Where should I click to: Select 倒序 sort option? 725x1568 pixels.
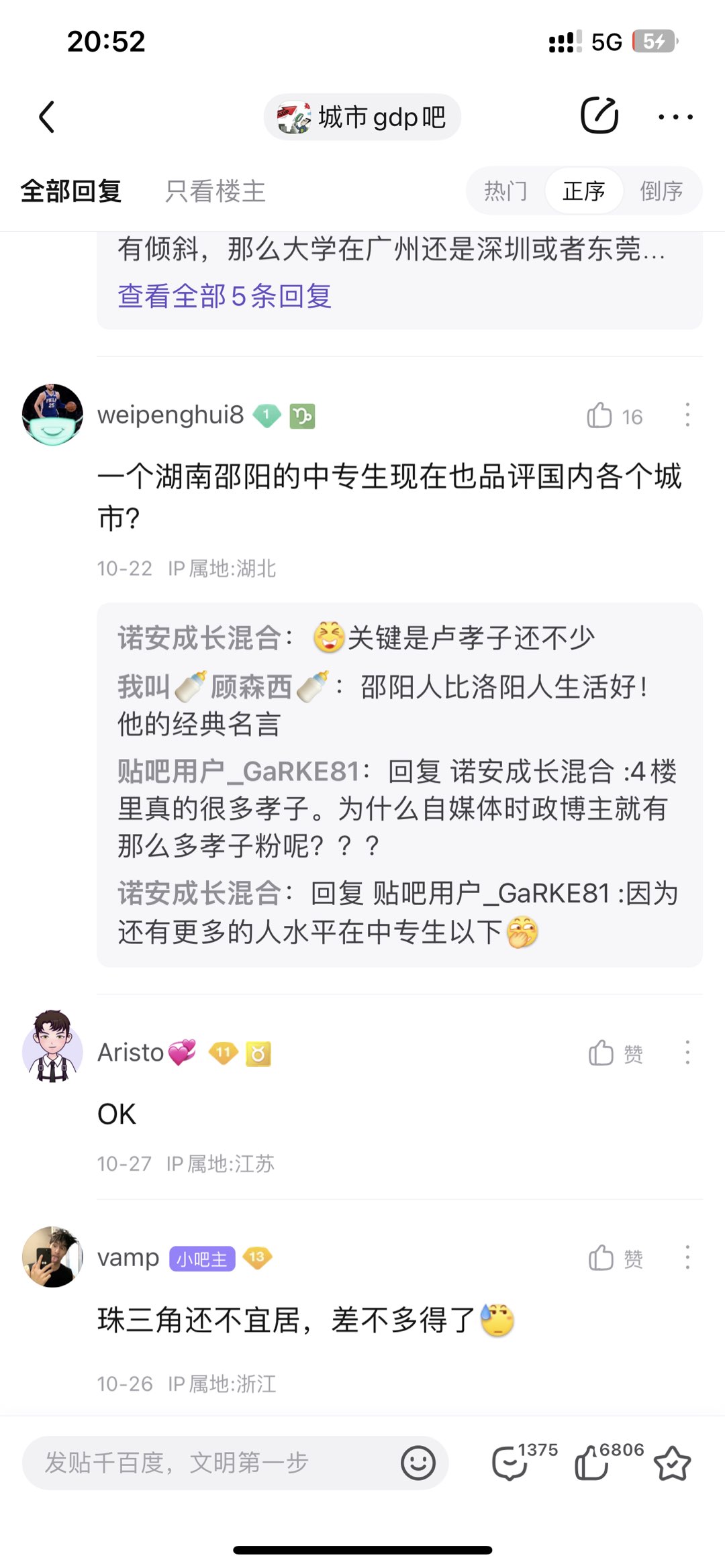pos(661,191)
